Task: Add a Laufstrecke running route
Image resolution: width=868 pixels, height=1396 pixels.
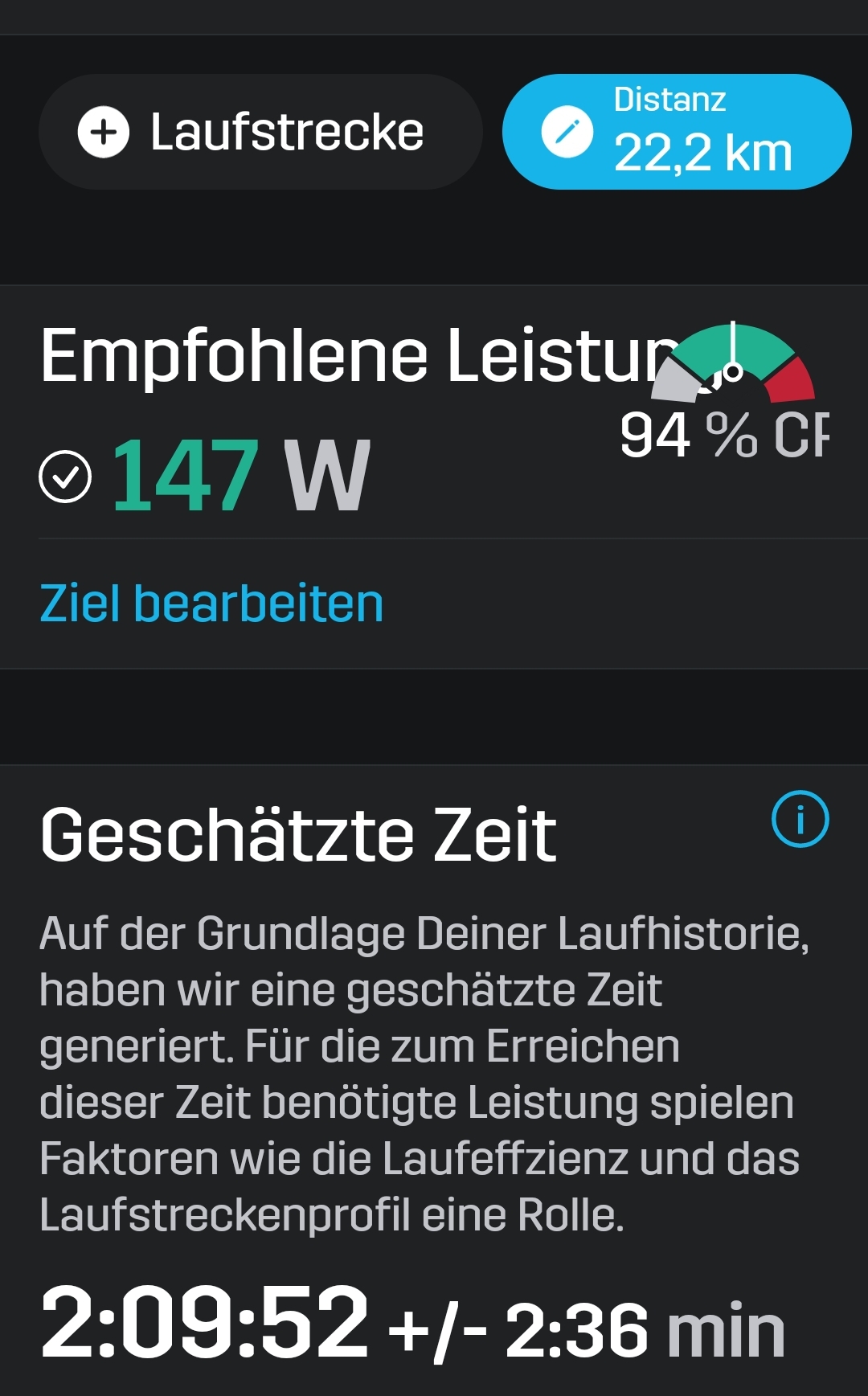Action: (260, 132)
